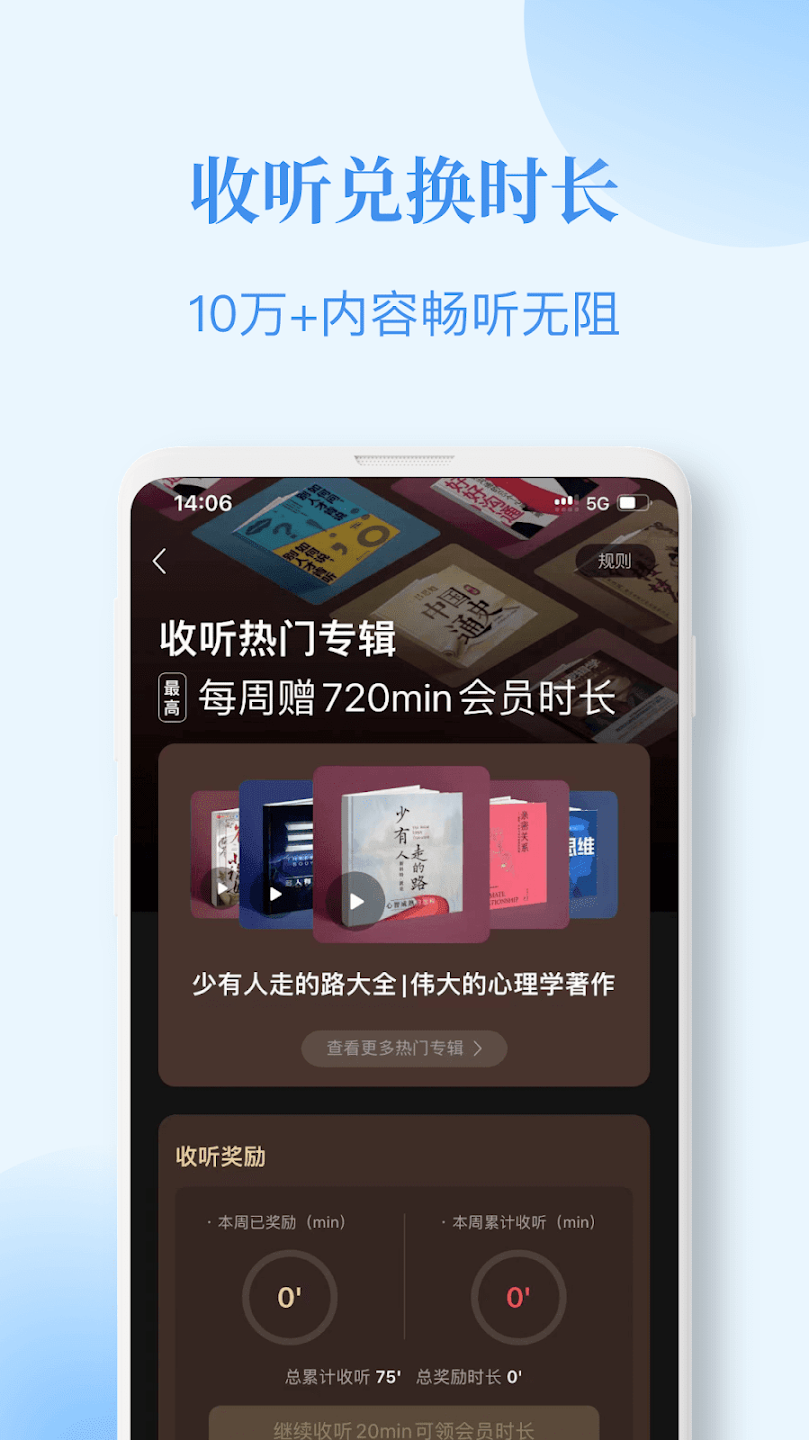Tap the signal strength icon in status bar
Image resolution: width=809 pixels, height=1440 pixels.
coord(566,503)
